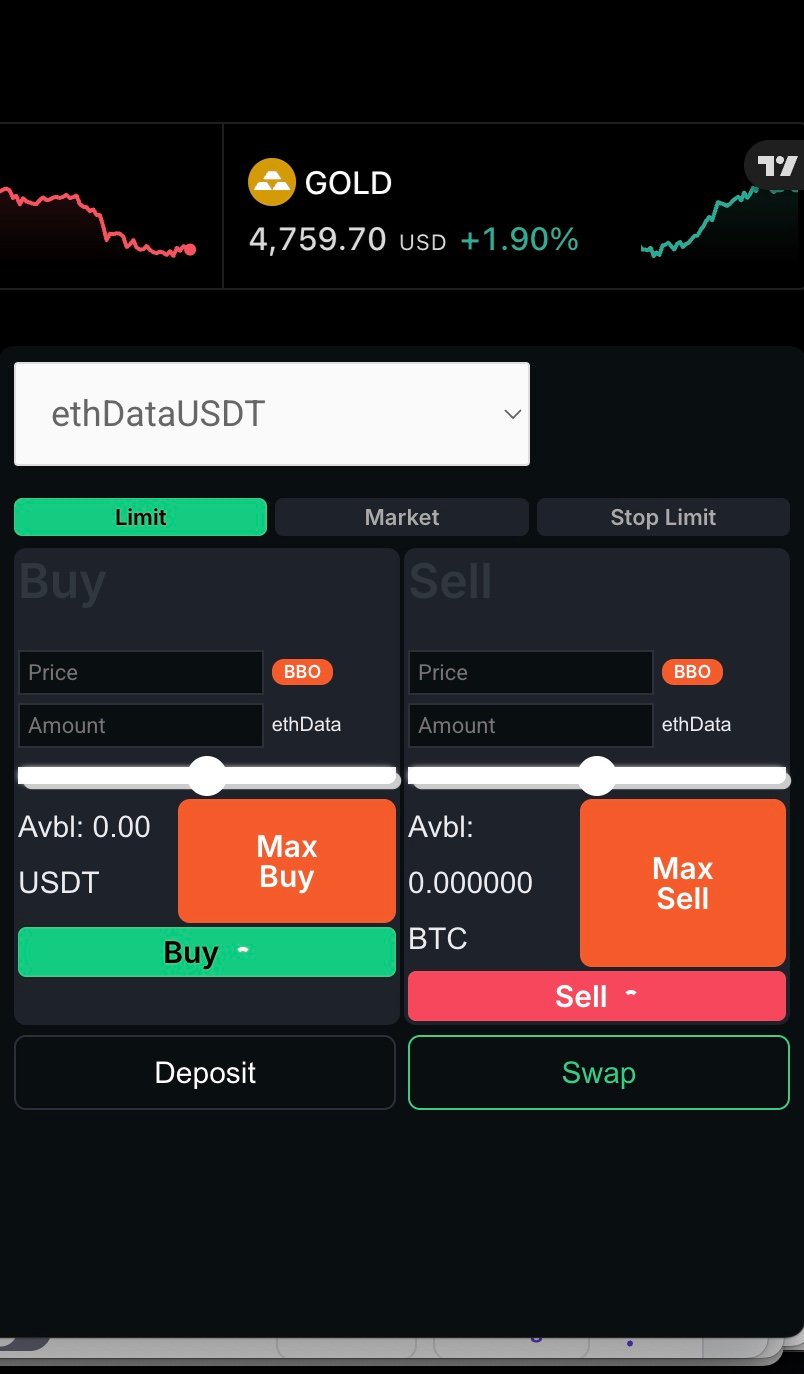The width and height of the screenshot is (804, 1374).
Task: Place order with red Sell button
Action: click(x=596, y=996)
